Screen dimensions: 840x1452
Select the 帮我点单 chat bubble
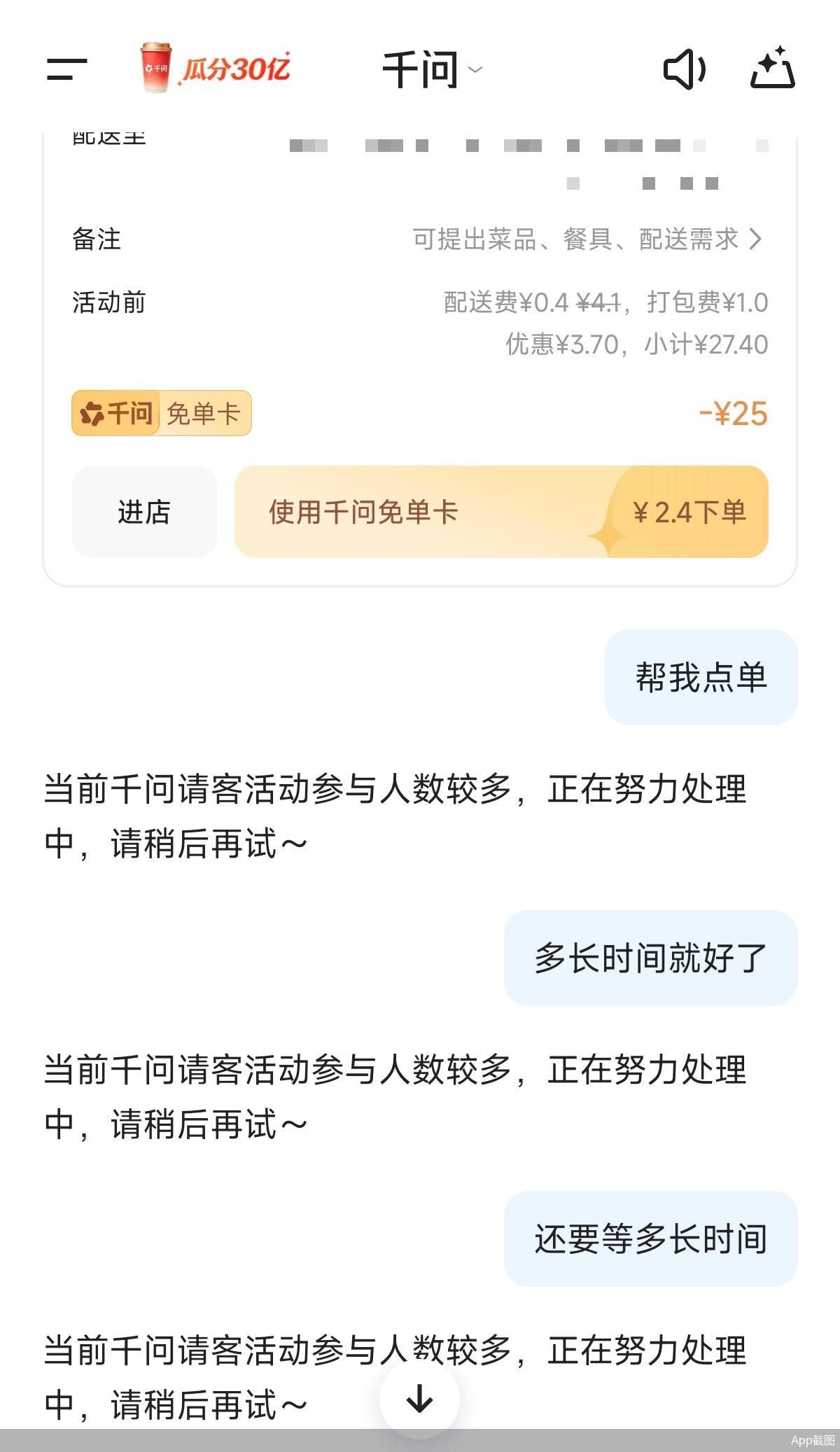click(x=700, y=676)
